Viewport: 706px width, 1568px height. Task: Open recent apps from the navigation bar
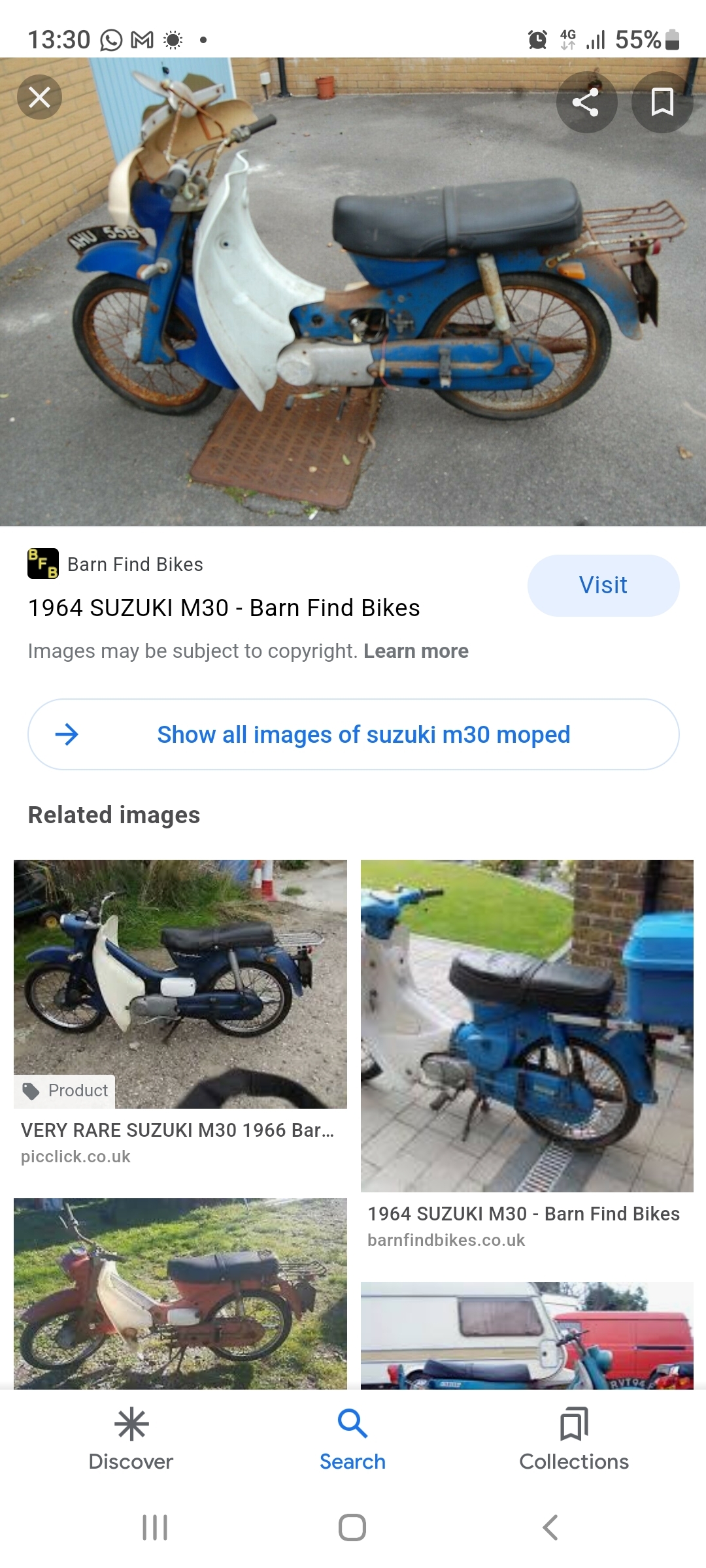155,1527
